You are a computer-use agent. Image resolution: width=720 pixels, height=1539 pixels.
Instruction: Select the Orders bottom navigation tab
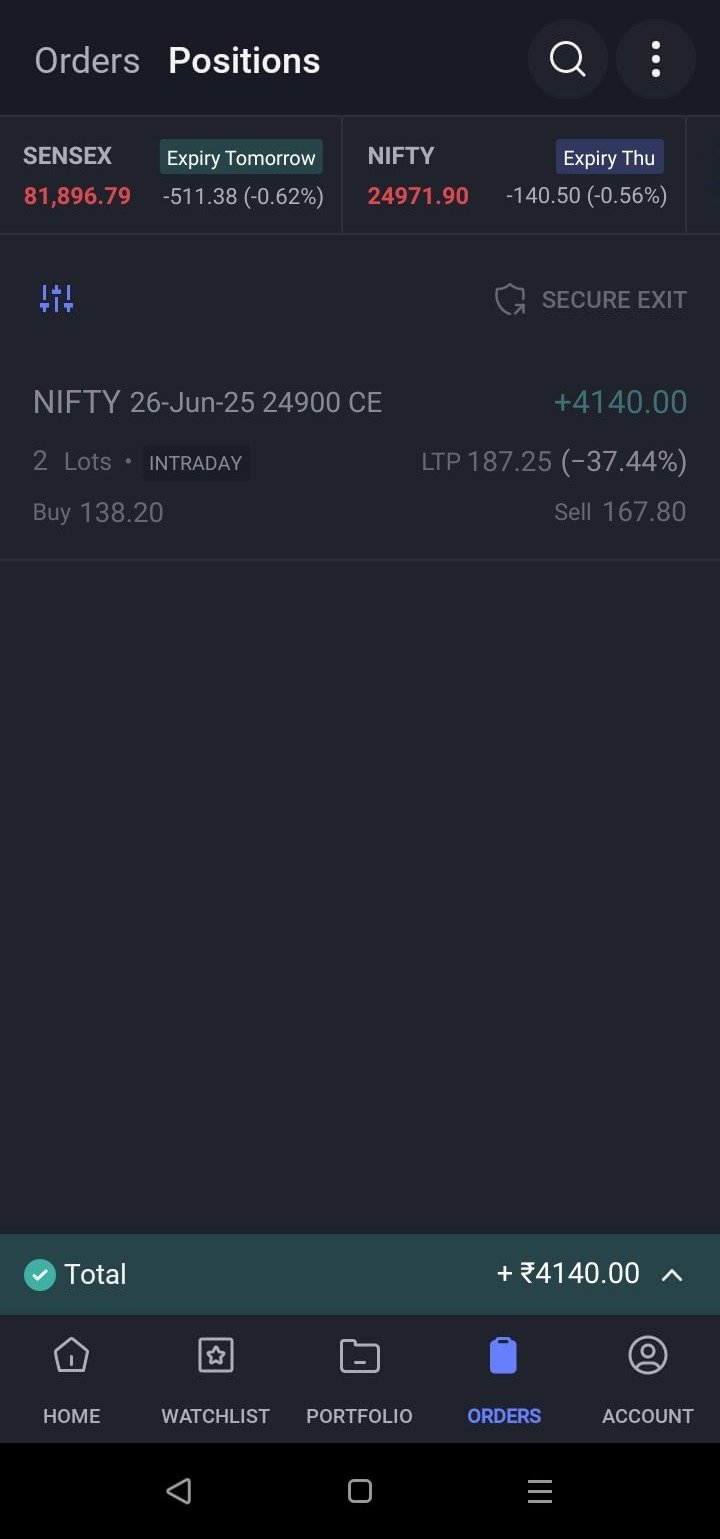[503, 1380]
